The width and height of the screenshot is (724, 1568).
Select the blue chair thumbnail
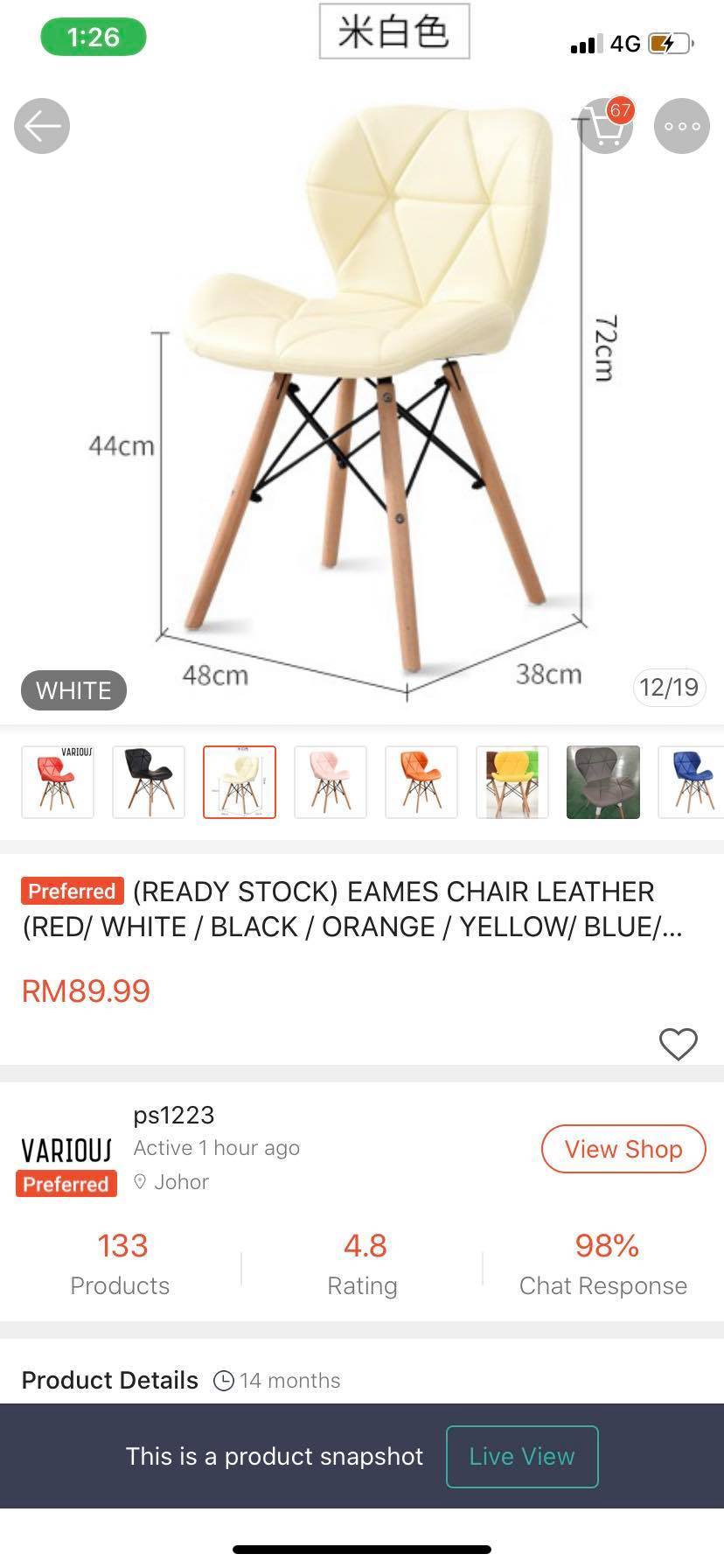(x=693, y=782)
